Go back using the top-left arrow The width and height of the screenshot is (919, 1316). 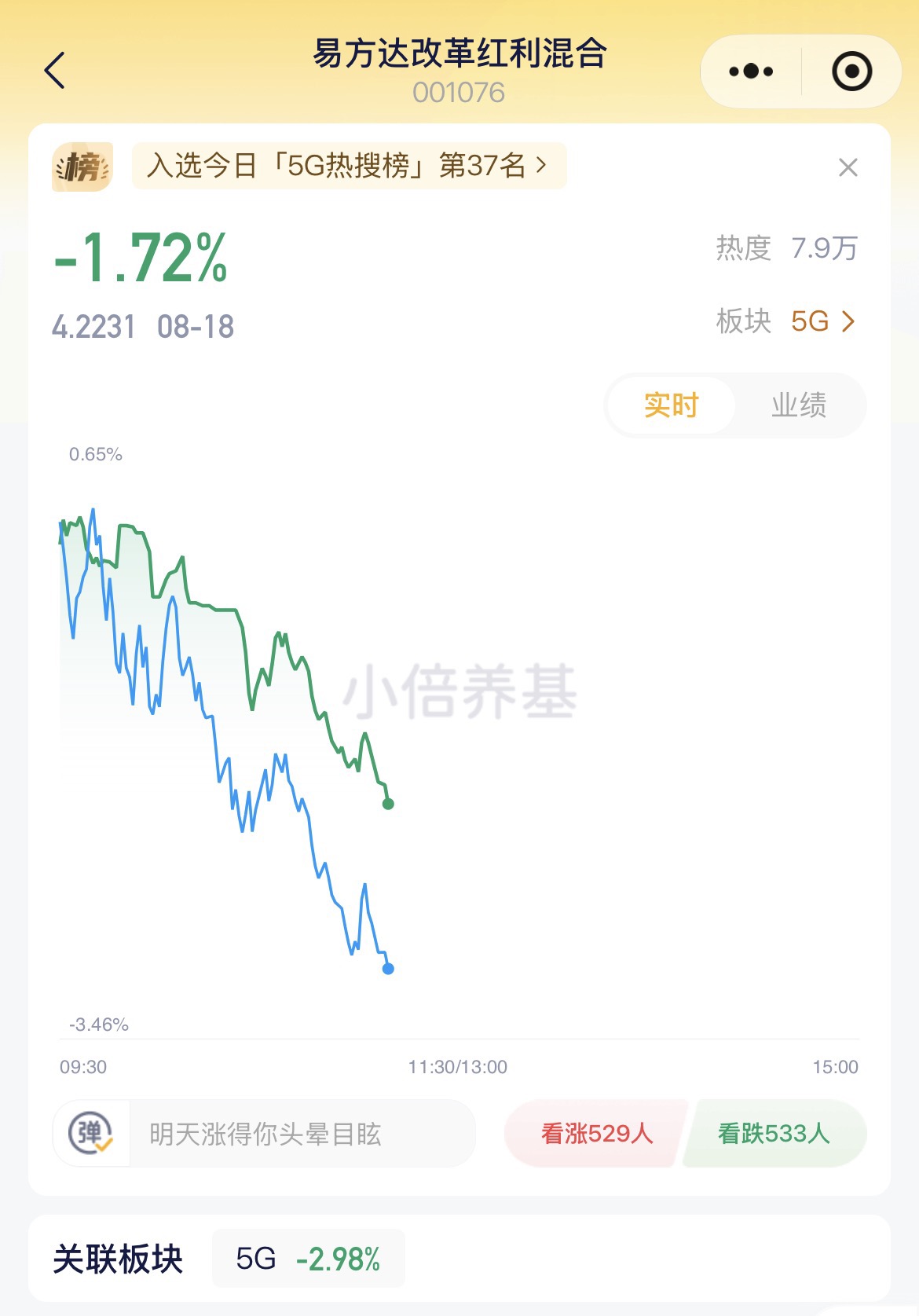click(x=55, y=71)
